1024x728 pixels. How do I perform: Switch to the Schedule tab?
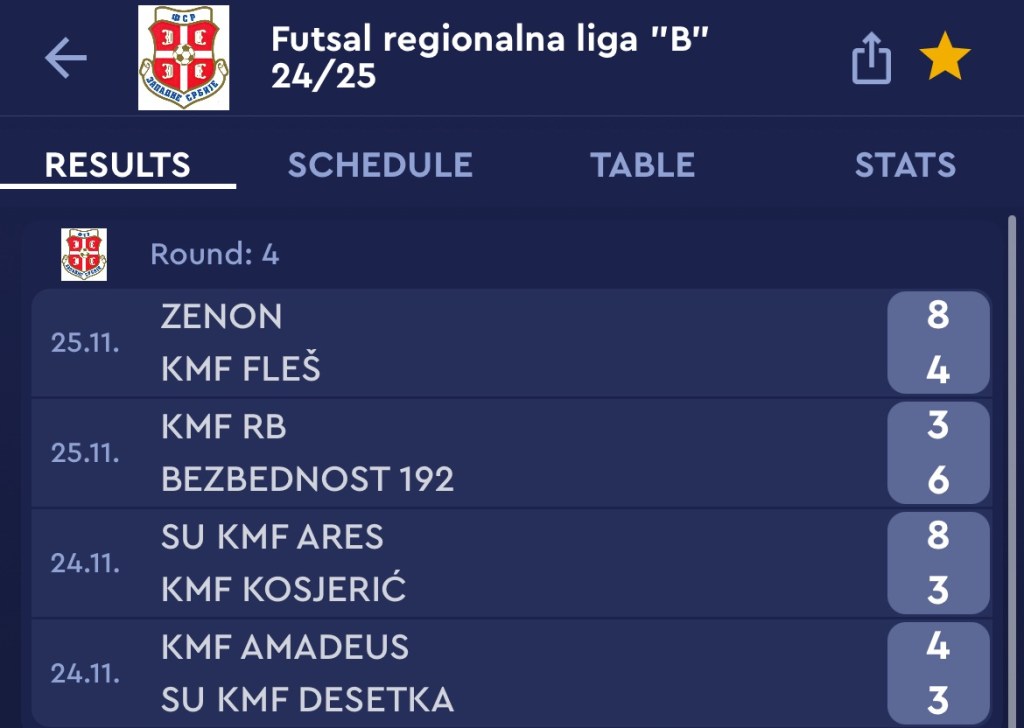[x=380, y=165]
